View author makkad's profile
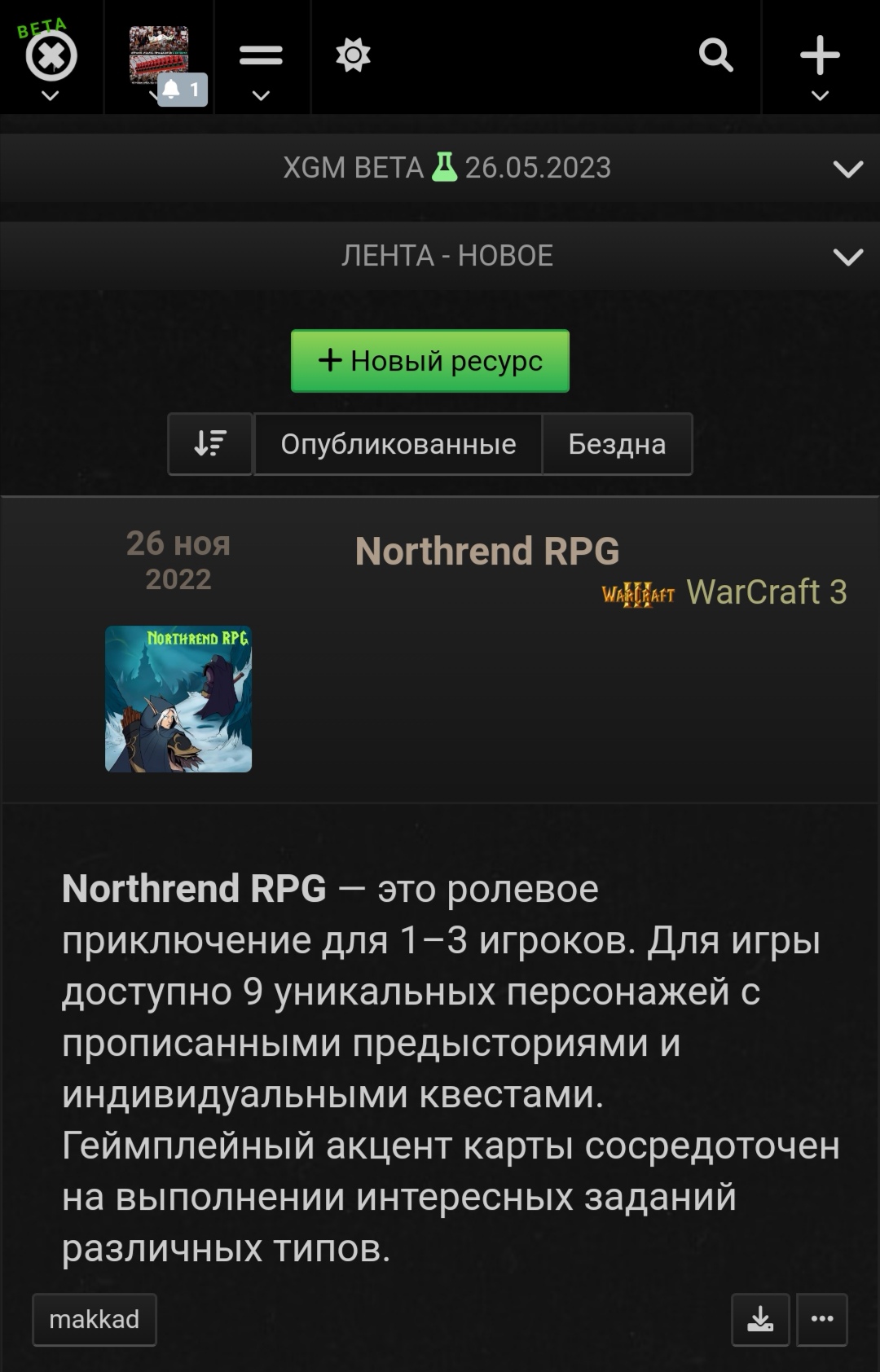The image size is (880, 1372). pos(95,1319)
